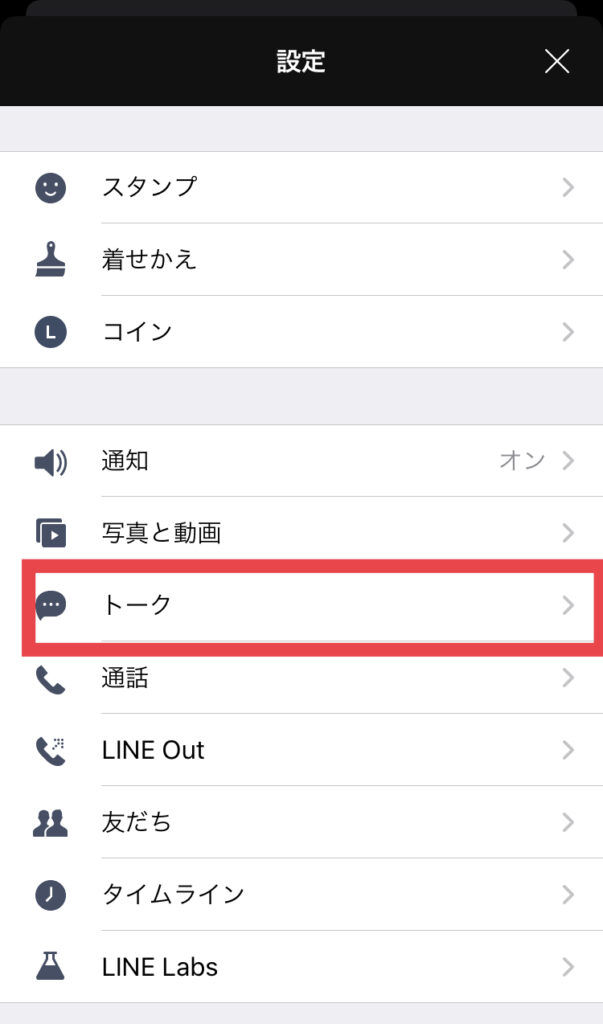The image size is (603, 1024).
Task: Open the 着せかえ settings
Action: [301, 259]
